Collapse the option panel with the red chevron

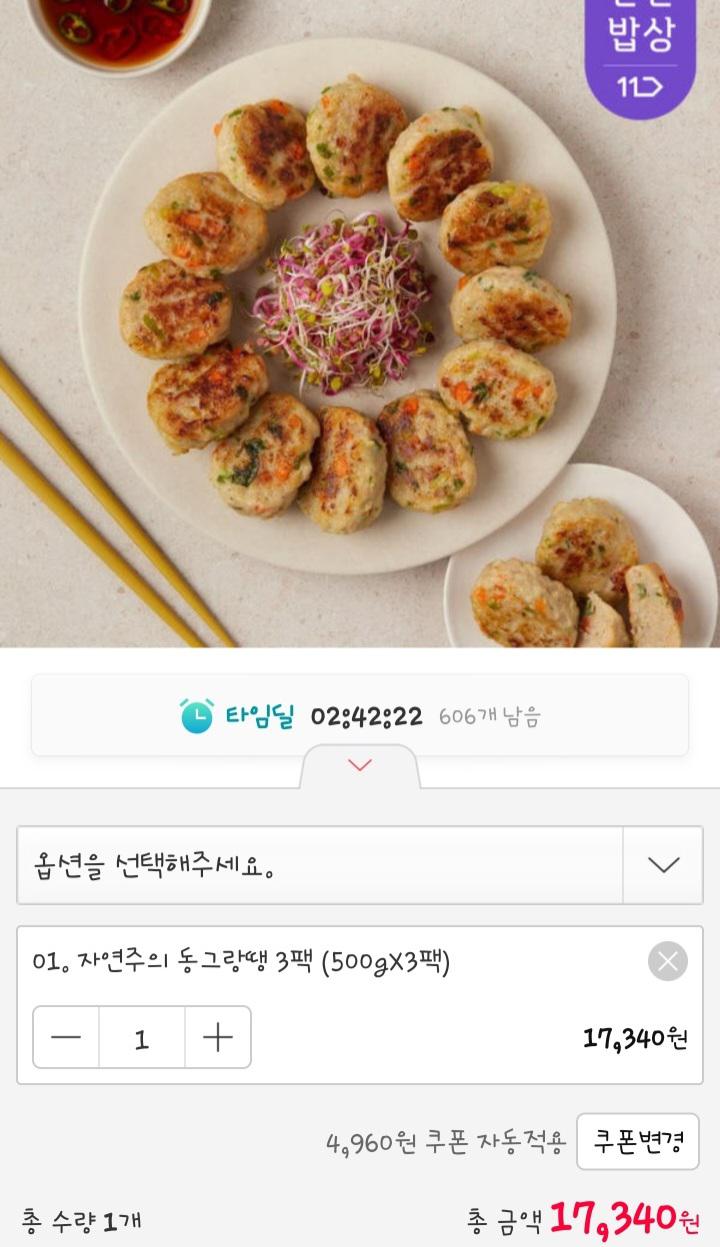pos(360,765)
